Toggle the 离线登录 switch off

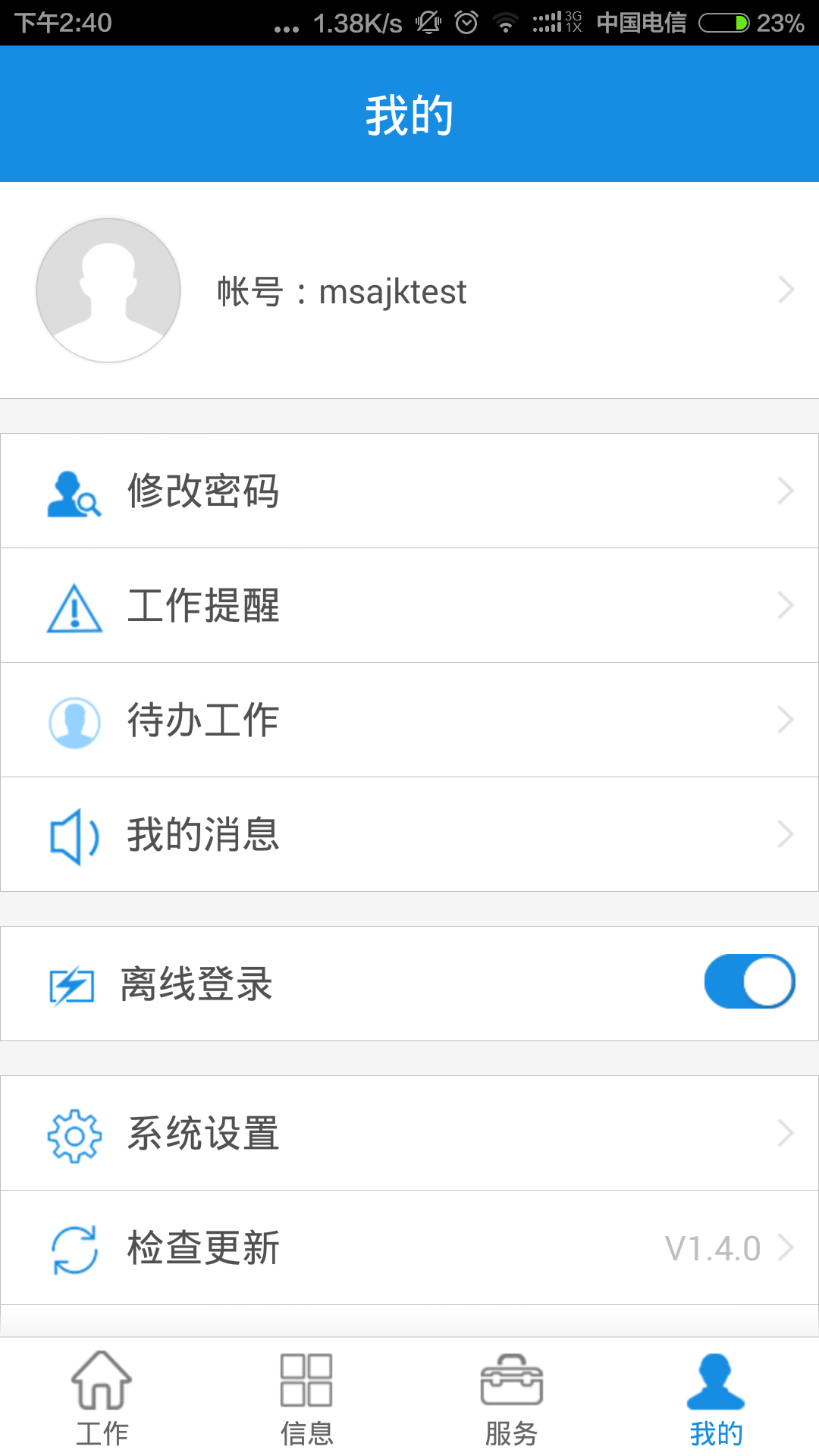[x=749, y=981]
